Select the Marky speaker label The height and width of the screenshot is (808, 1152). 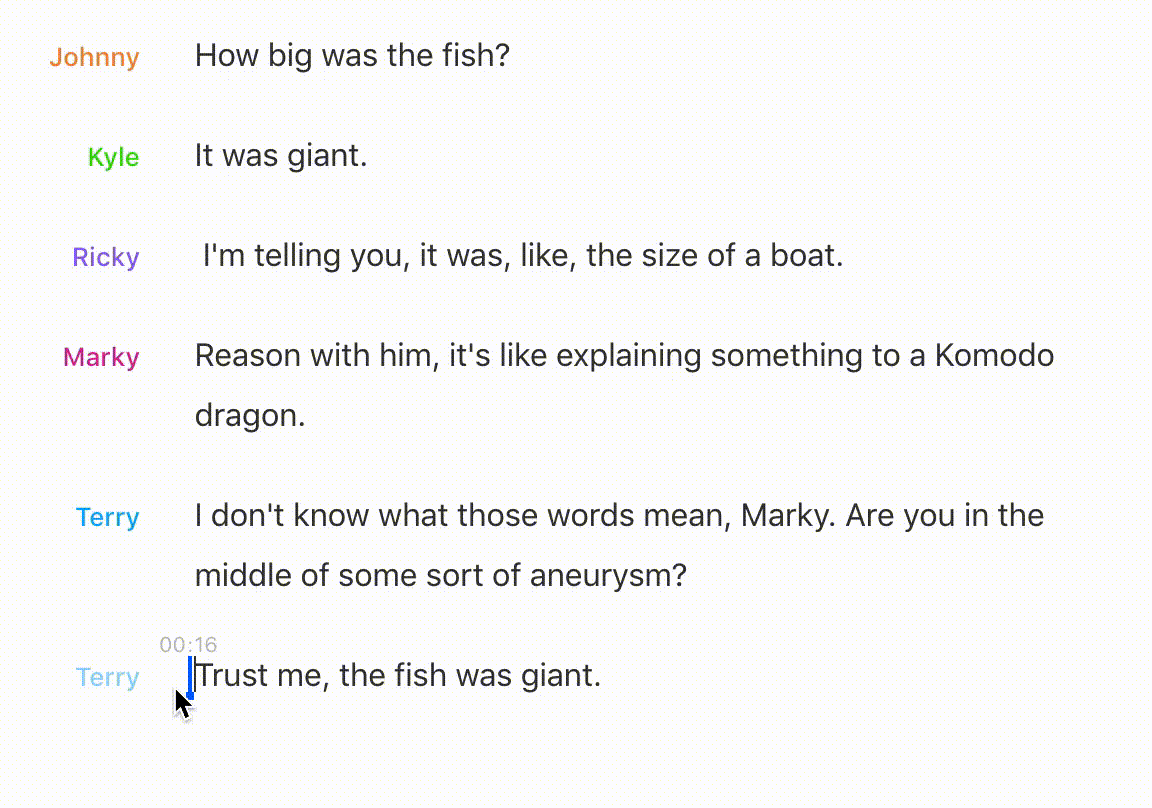[101, 357]
